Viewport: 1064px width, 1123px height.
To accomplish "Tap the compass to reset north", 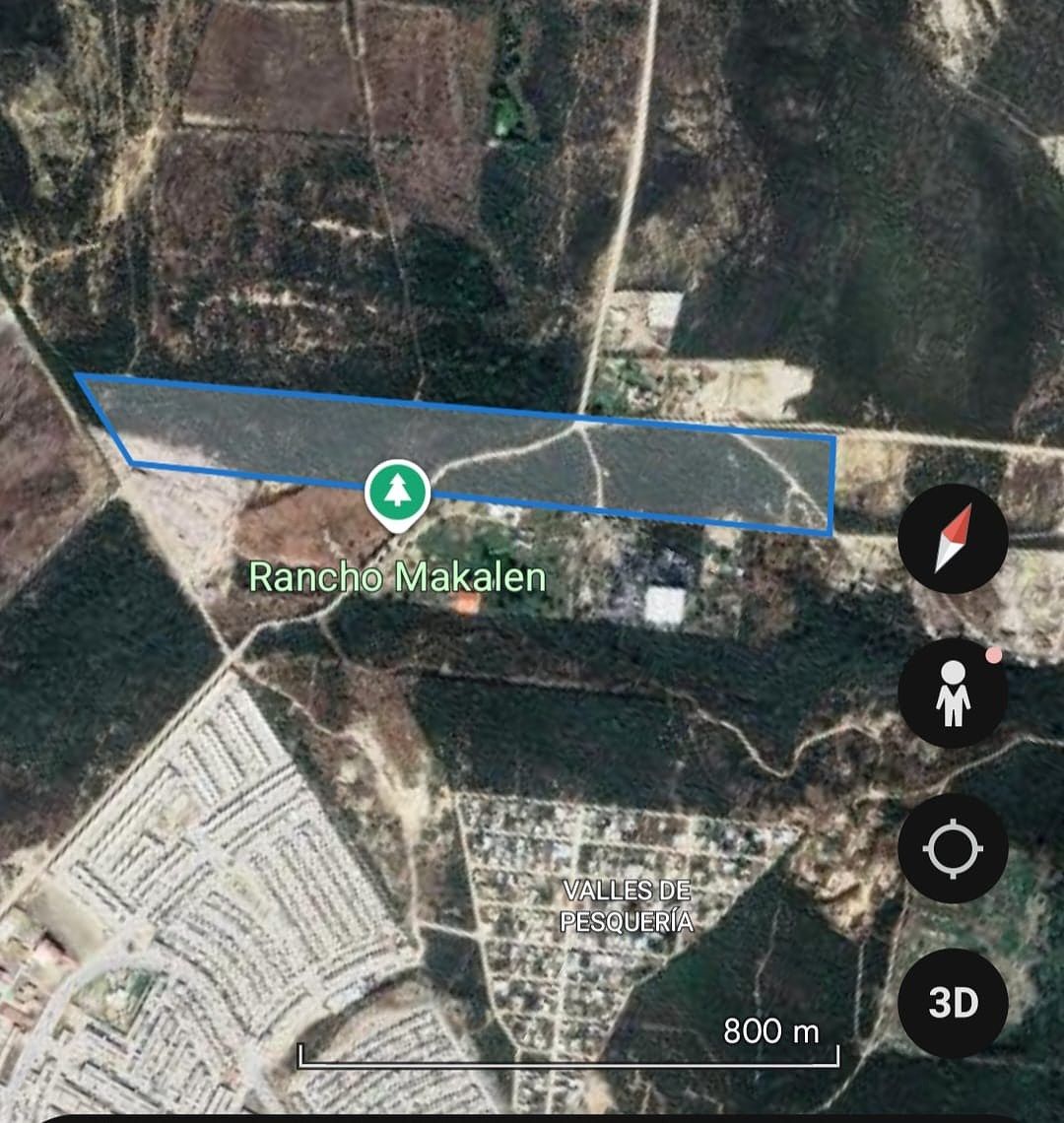I will click(x=953, y=538).
